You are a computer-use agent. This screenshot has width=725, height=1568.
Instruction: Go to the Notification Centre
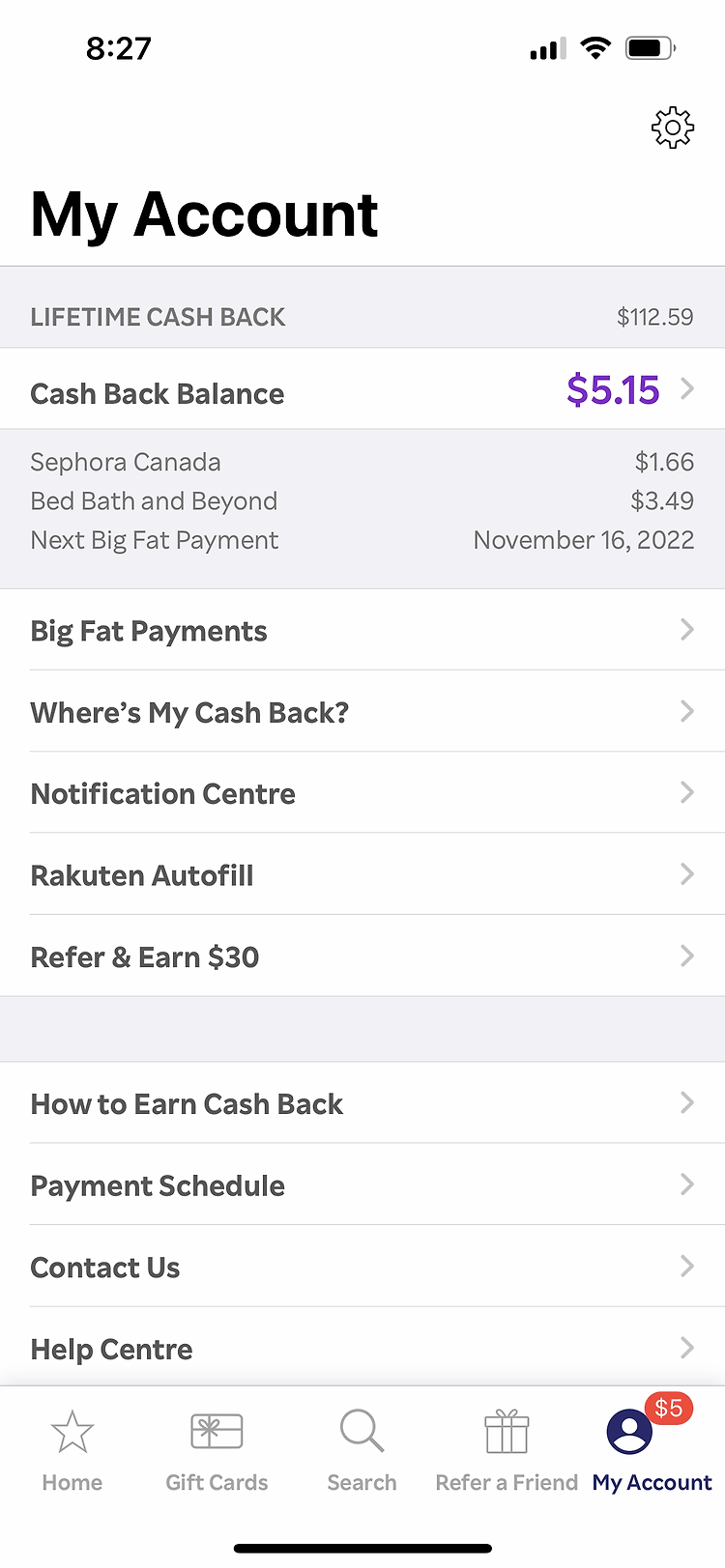coord(362,793)
